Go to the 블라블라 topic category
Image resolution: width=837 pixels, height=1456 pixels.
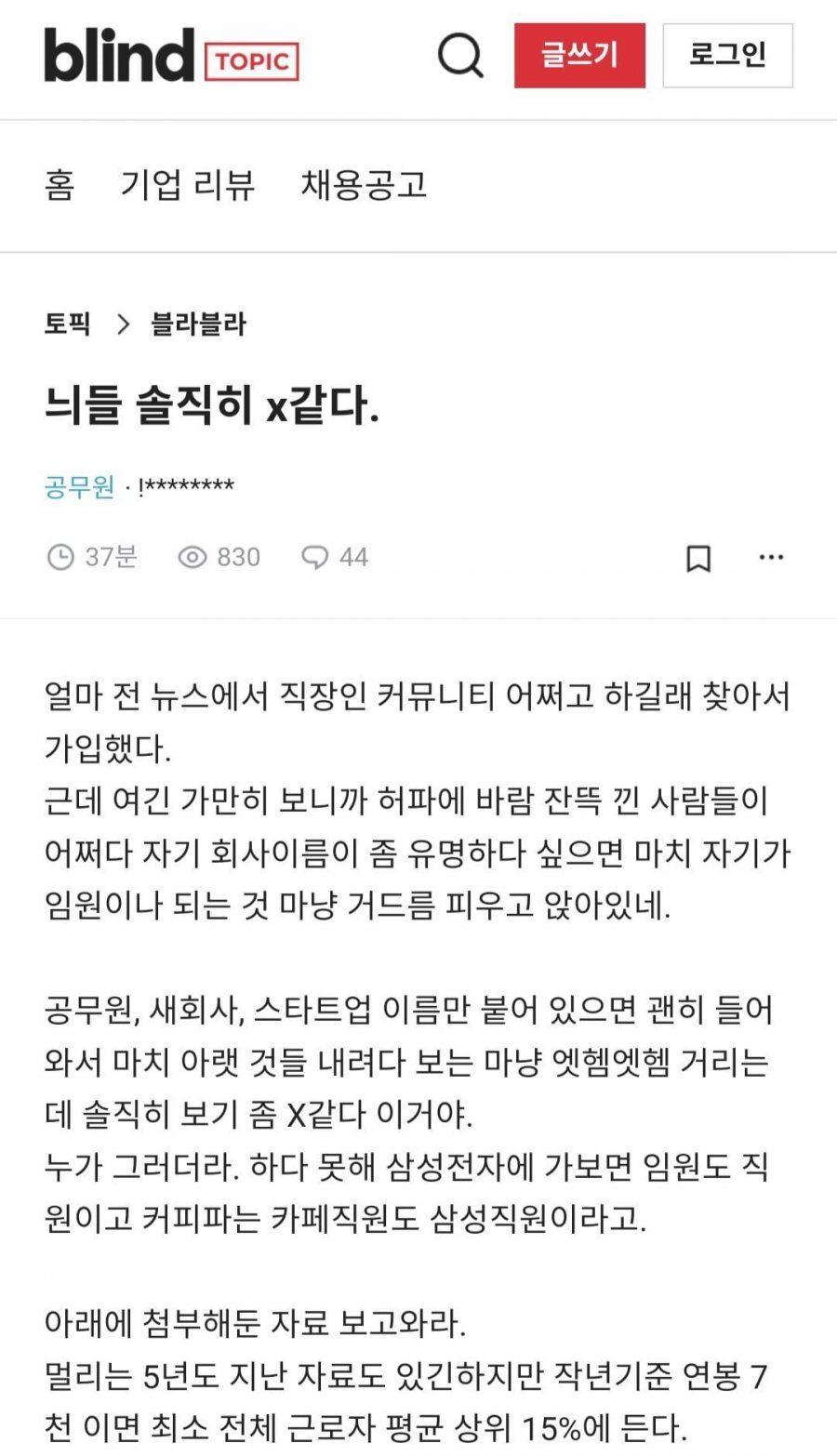(x=199, y=324)
